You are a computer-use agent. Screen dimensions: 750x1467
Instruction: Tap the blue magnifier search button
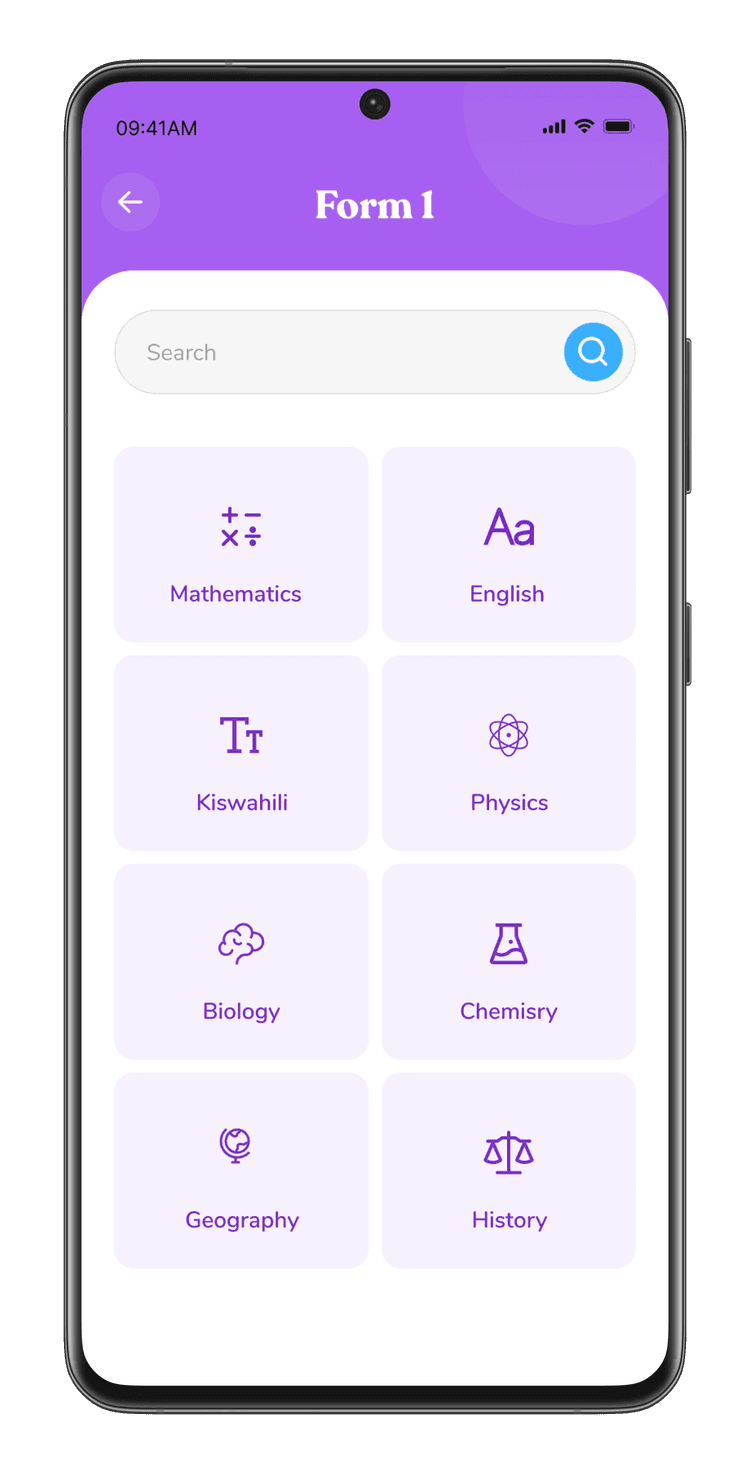coord(593,352)
